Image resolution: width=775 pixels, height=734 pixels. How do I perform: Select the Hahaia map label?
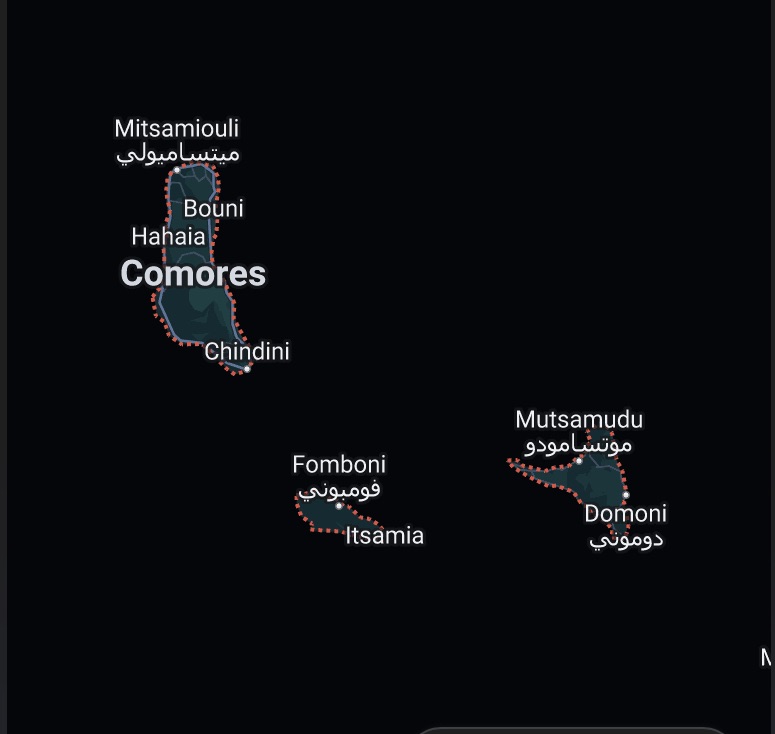pos(168,236)
